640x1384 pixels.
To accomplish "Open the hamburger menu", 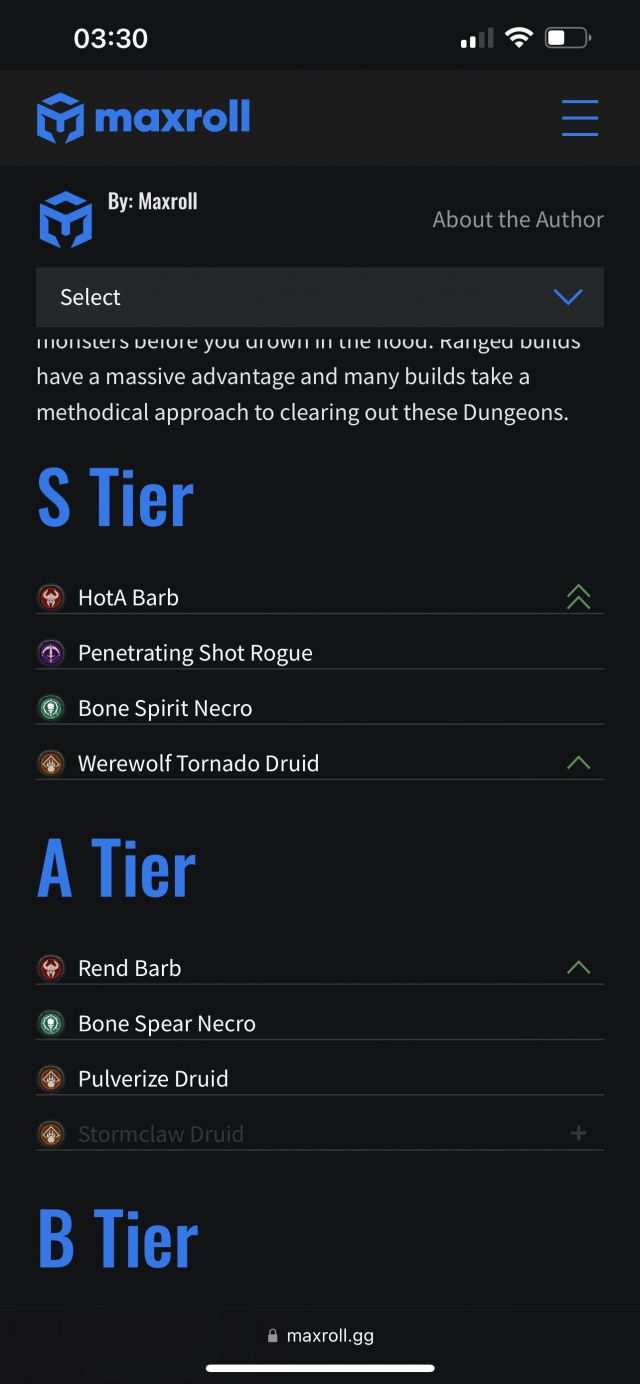I will (x=579, y=118).
